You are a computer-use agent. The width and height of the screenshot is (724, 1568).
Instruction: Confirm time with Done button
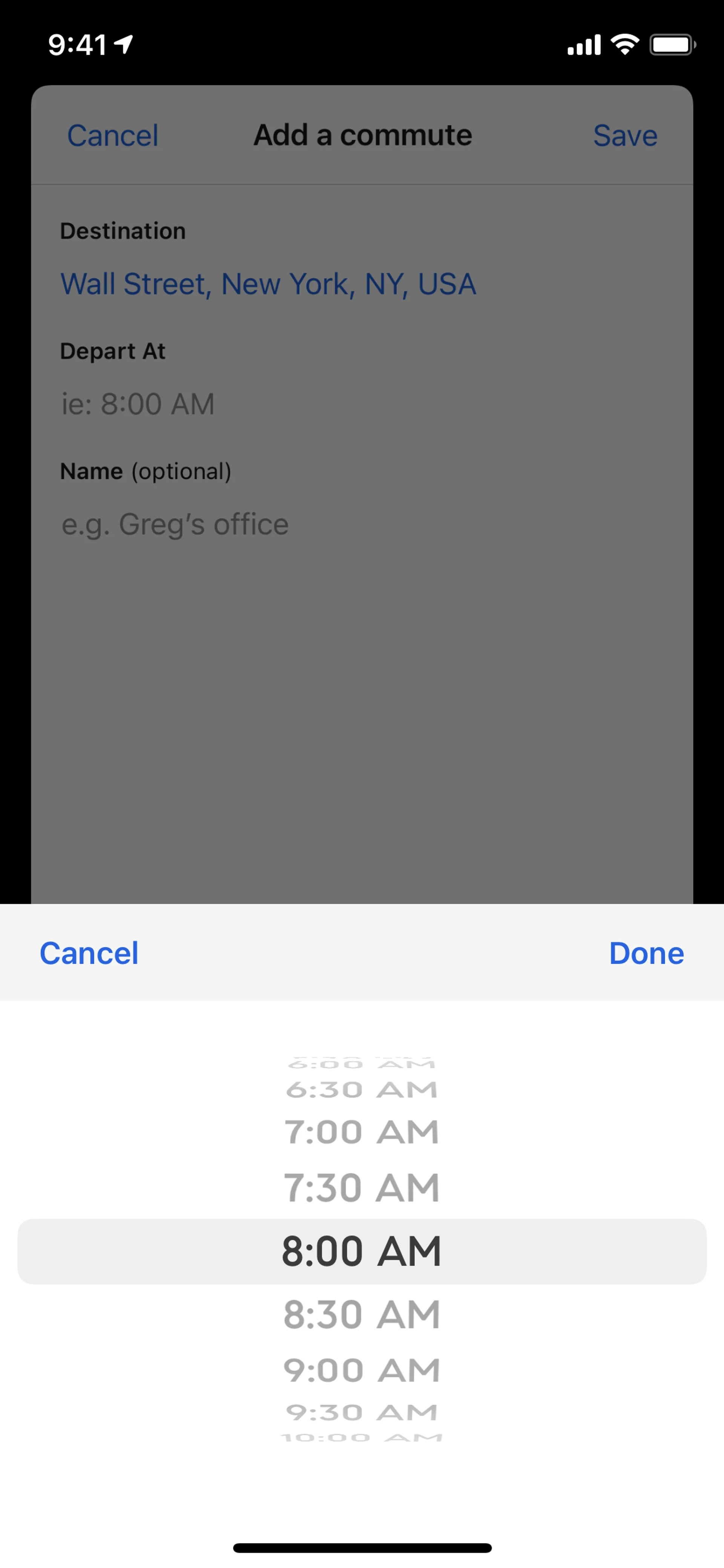pyautogui.click(x=646, y=953)
